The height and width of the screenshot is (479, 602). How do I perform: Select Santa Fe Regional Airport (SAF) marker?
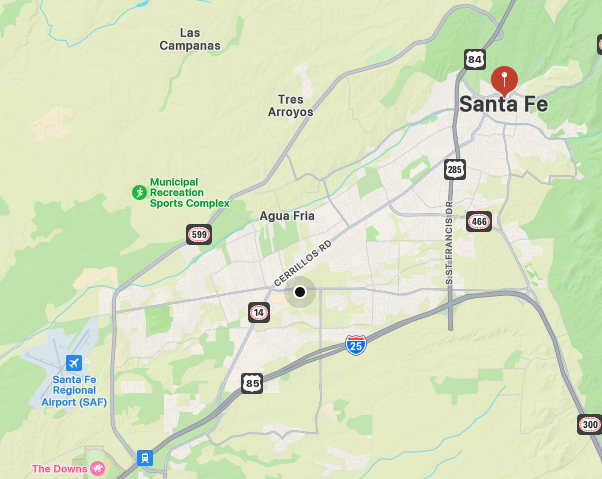coord(73,363)
